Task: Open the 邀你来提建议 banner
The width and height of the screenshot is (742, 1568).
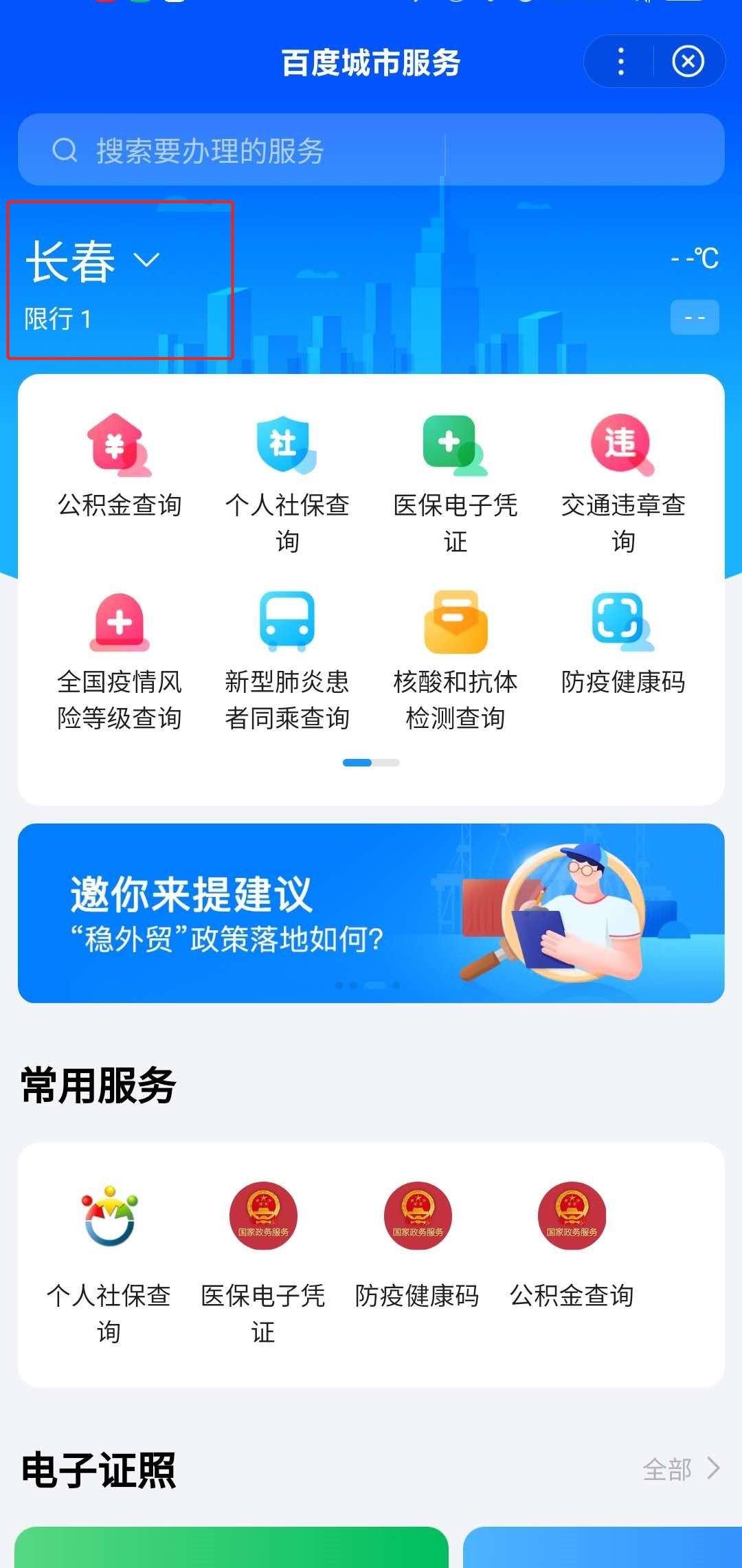Action: tap(371, 913)
